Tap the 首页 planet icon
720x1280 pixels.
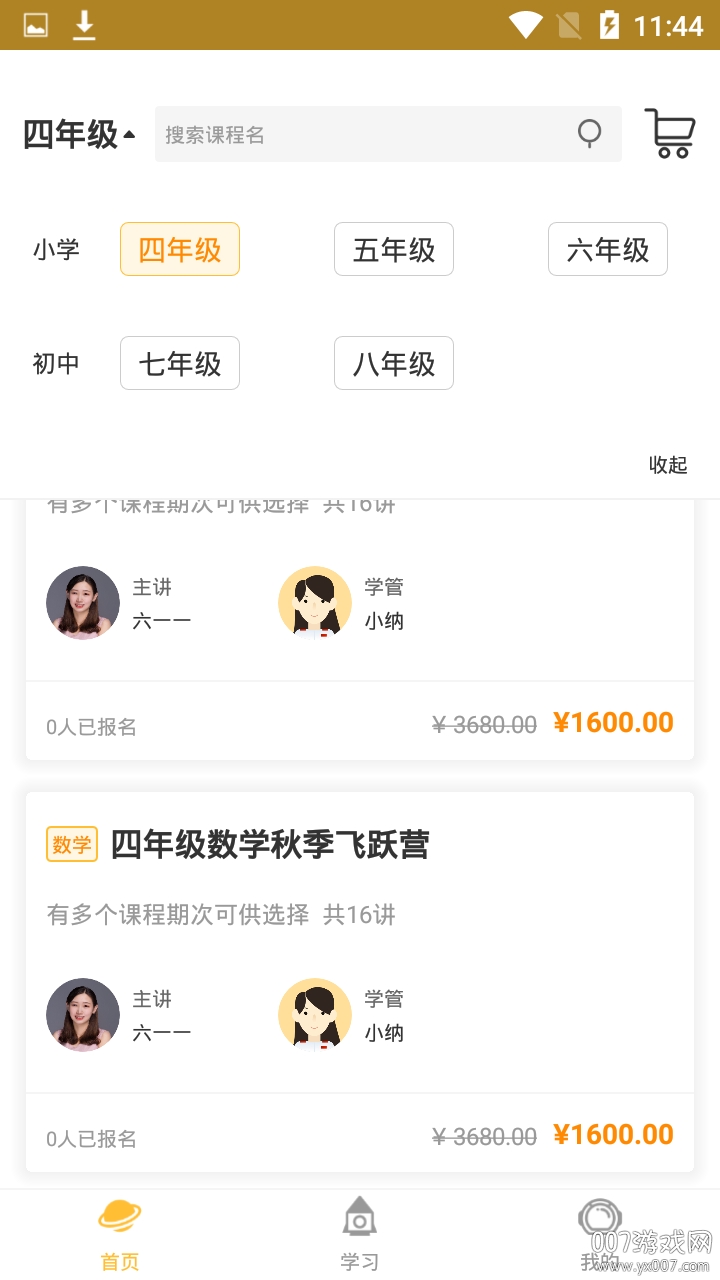(x=119, y=1216)
